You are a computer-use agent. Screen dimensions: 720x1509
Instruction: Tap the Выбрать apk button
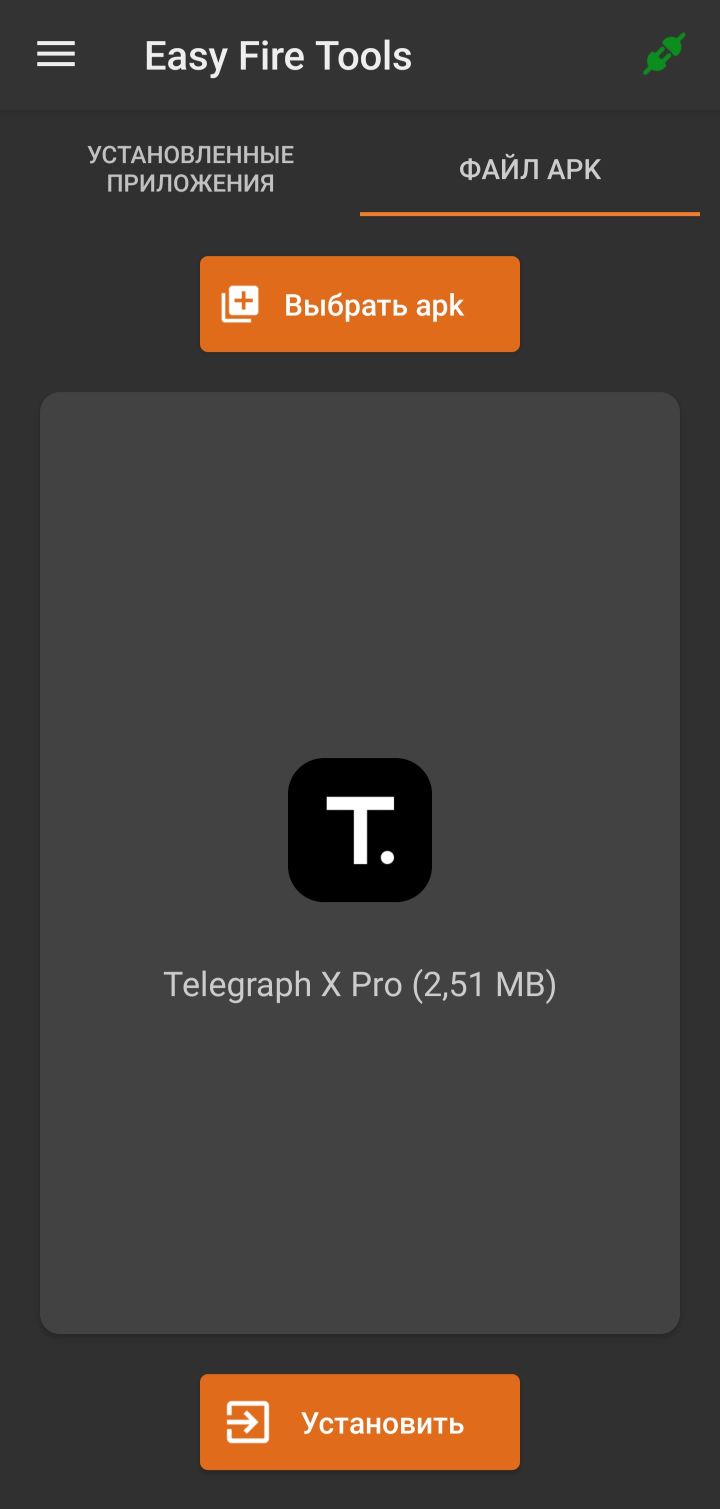pyautogui.click(x=360, y=304)
